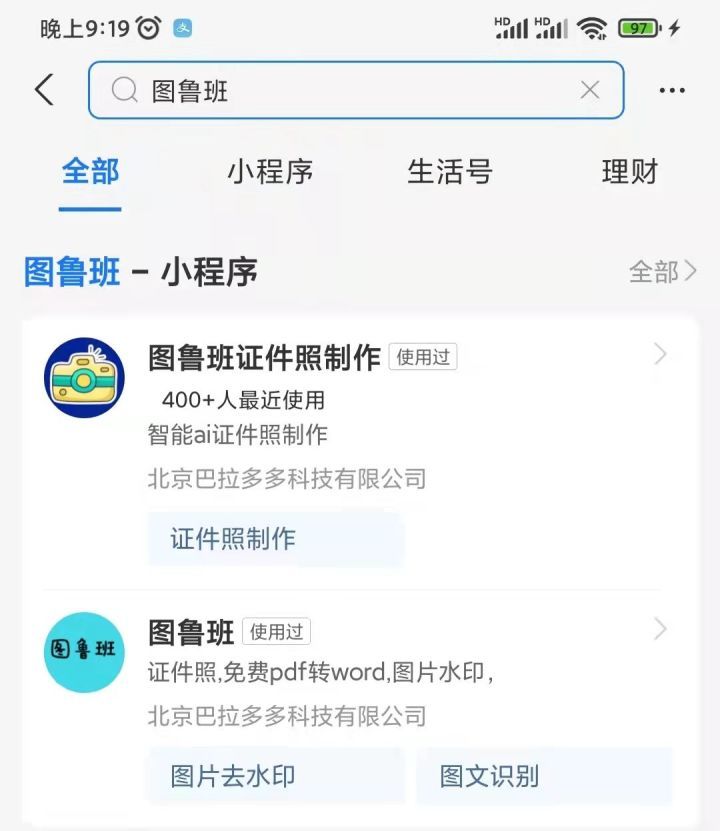Clear the search box with the X
This screenshot has height=831, width=720.
(x=589, y=90)
